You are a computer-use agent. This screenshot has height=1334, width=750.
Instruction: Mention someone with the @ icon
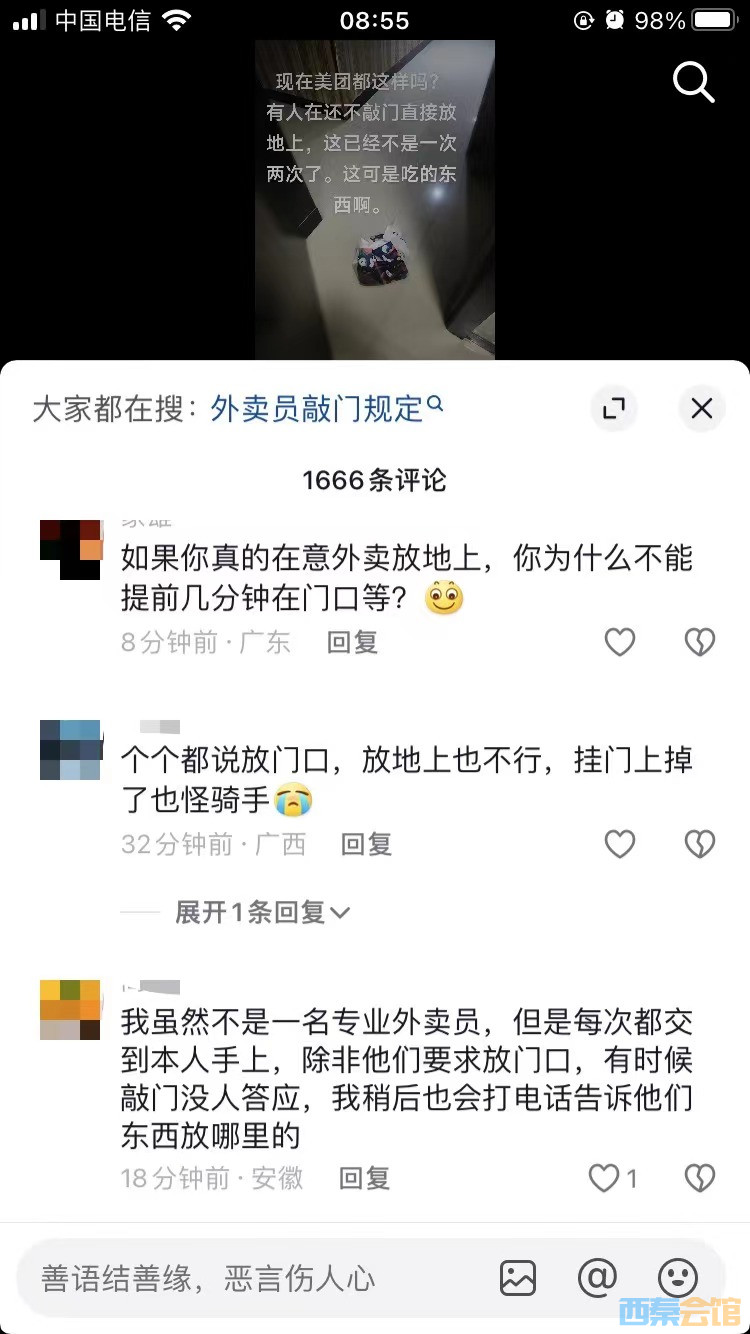tap(597, 1277)
